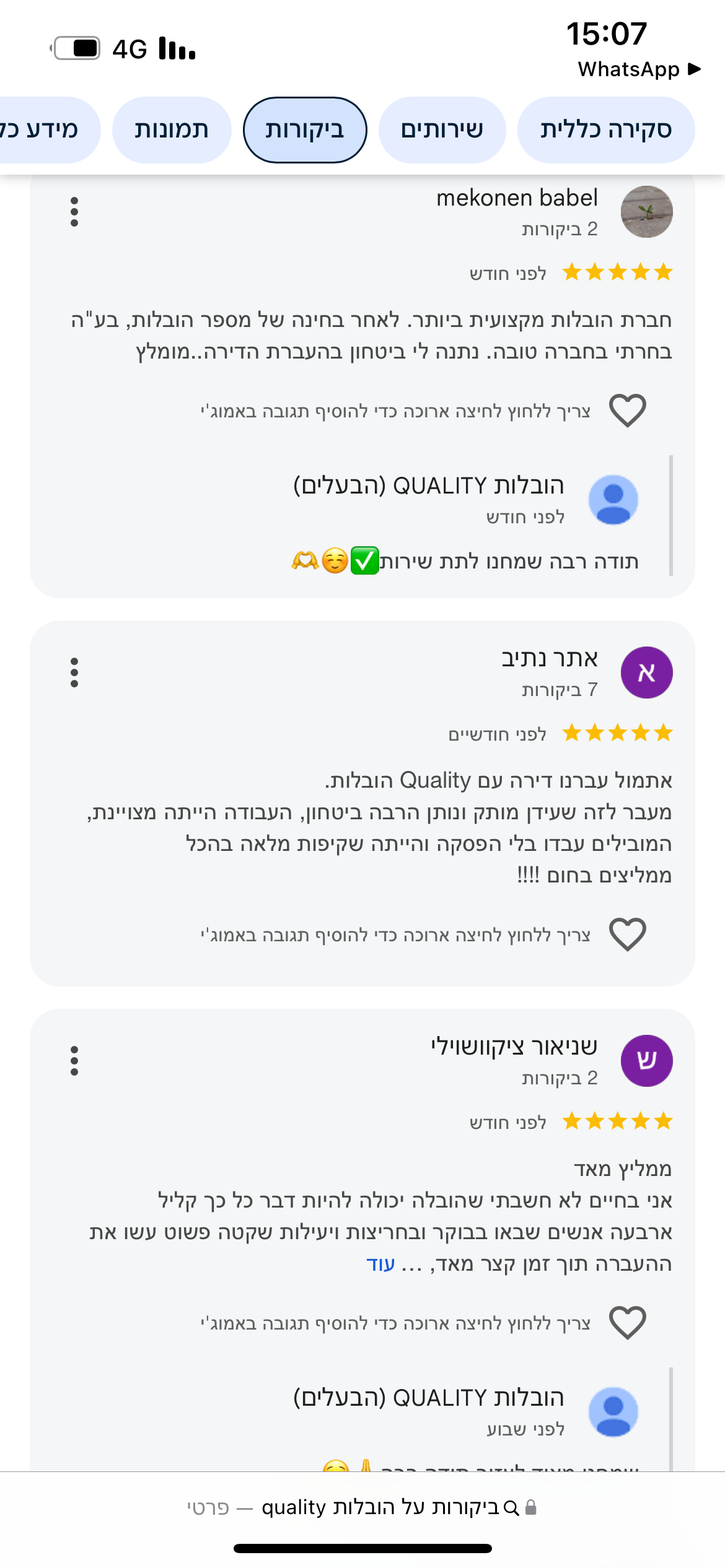Viewport: 725px width, 1568px height.
Task: Open the מידע tab
Action: pyautogui.click(x=43, y=130)
